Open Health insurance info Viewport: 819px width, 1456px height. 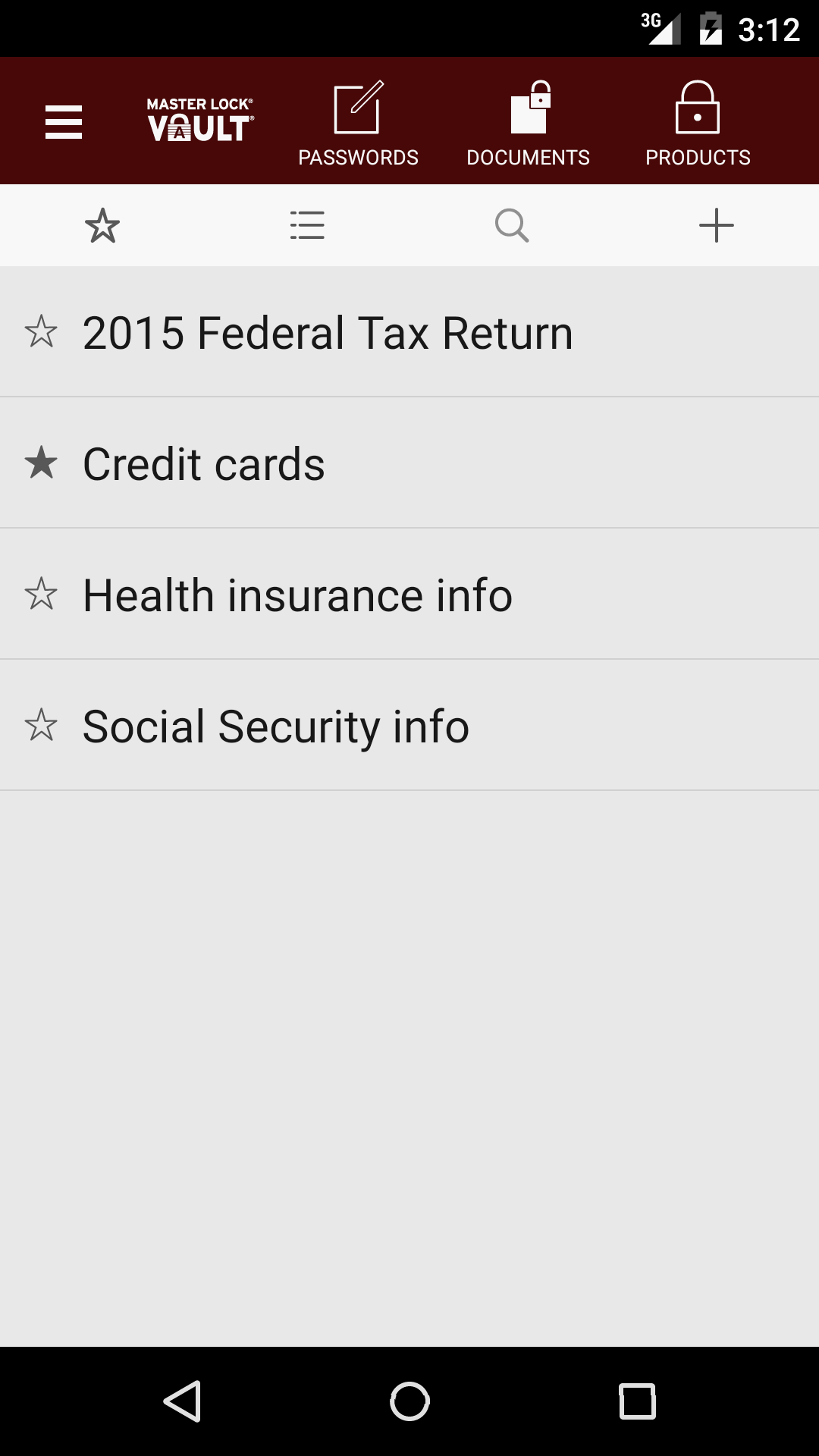pyautogui.click(x=297, y=595)
